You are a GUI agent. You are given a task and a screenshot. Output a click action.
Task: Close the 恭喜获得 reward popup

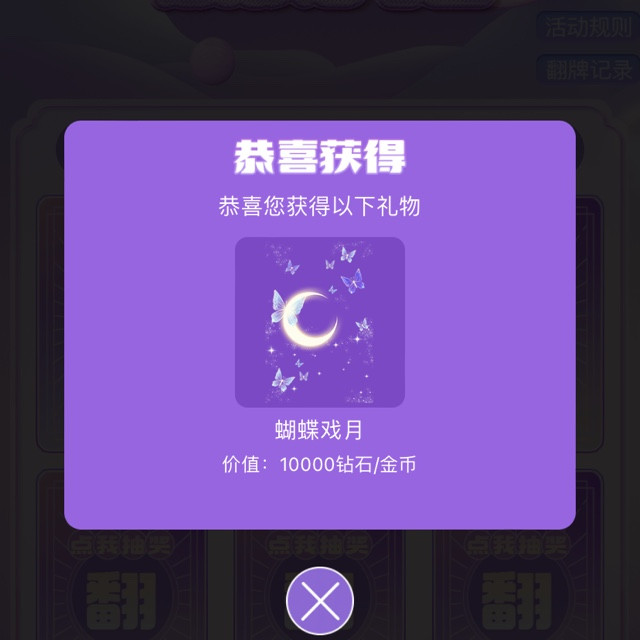click(320, 601)
